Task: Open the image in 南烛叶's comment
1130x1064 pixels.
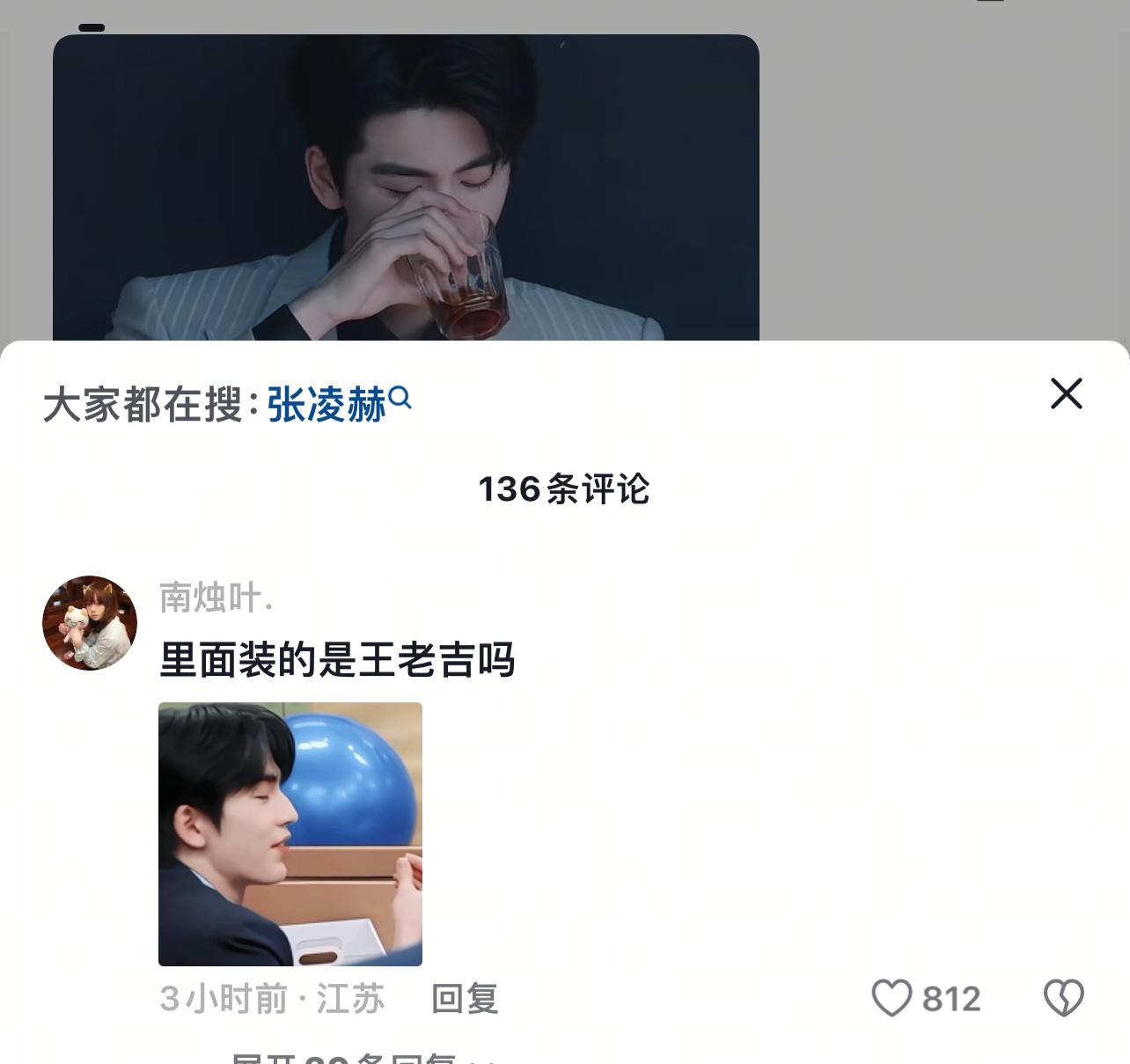Action: pyautogui.click(x=290, y=833)
